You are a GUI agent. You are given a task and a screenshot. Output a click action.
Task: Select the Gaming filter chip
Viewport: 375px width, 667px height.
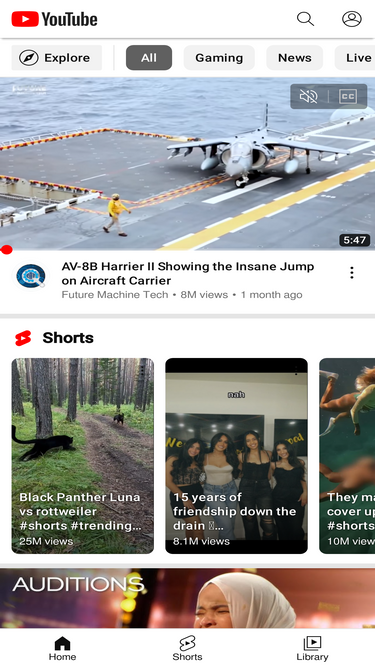(x=219, y=58)
